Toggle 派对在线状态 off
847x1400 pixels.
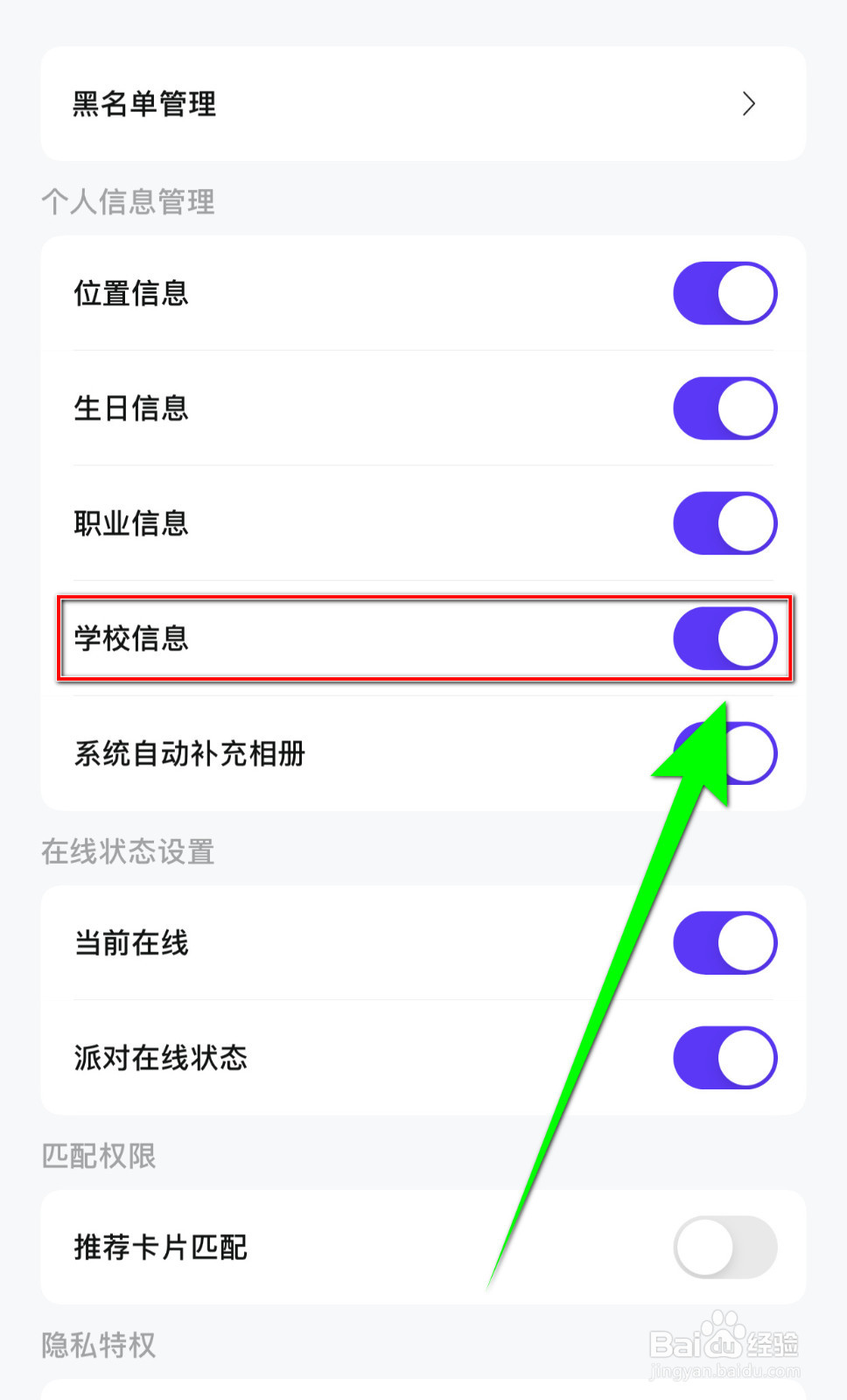(x=724, y=1057)
